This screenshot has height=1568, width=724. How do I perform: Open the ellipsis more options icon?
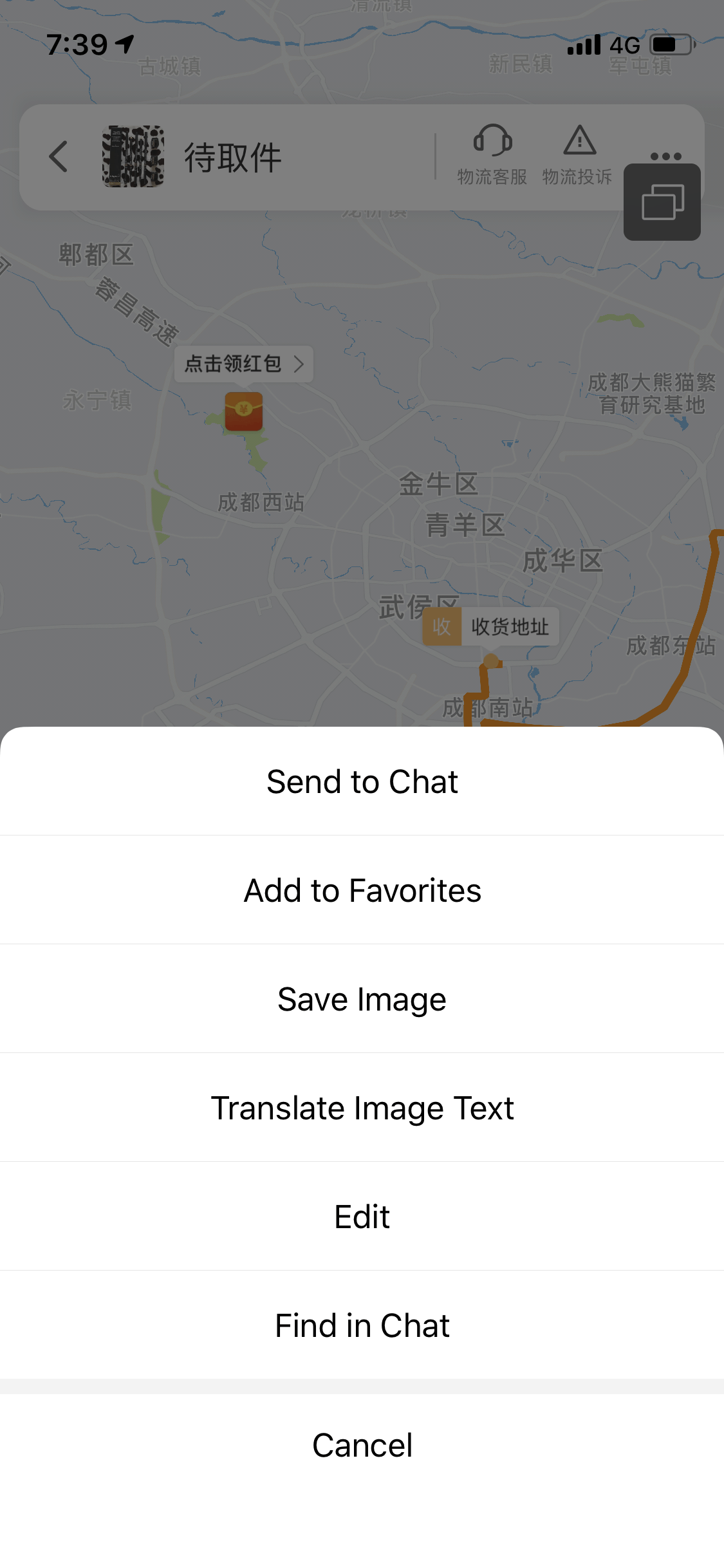coord(667,156)
